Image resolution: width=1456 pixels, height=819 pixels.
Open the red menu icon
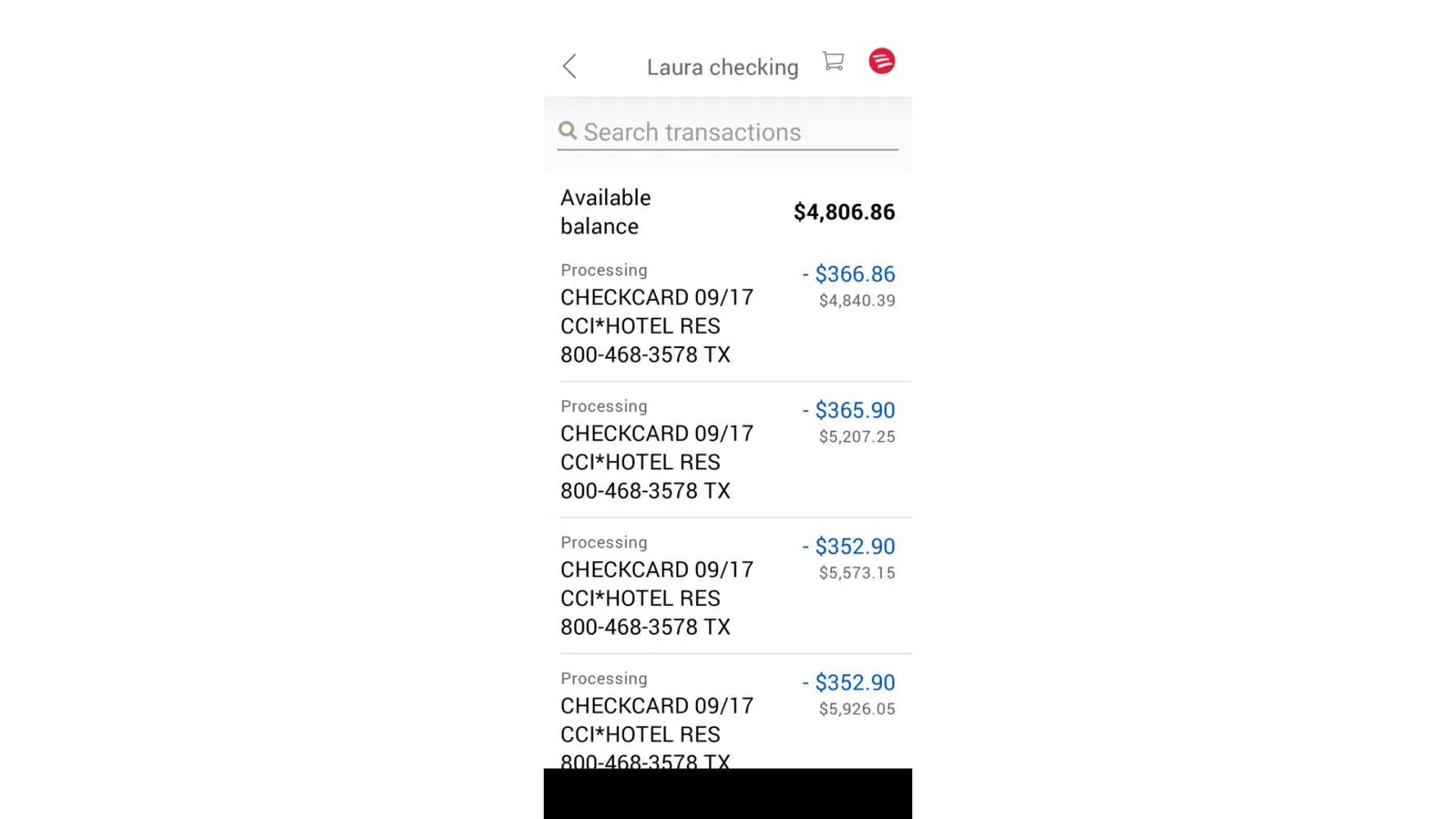[881, 61]
